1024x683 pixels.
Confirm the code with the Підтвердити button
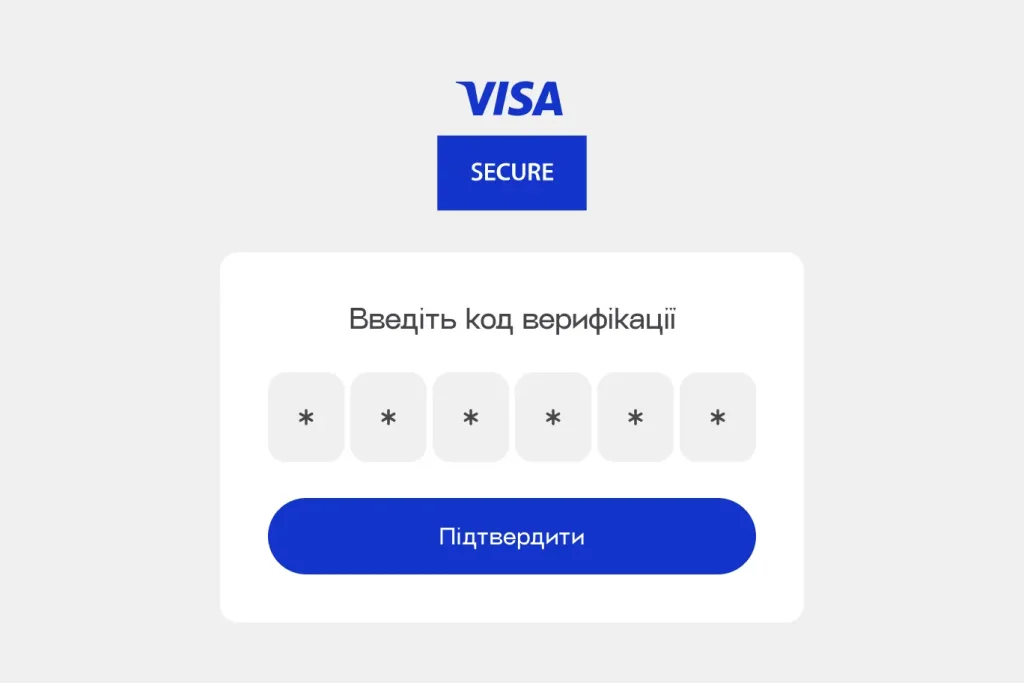(x=511, y=537)
